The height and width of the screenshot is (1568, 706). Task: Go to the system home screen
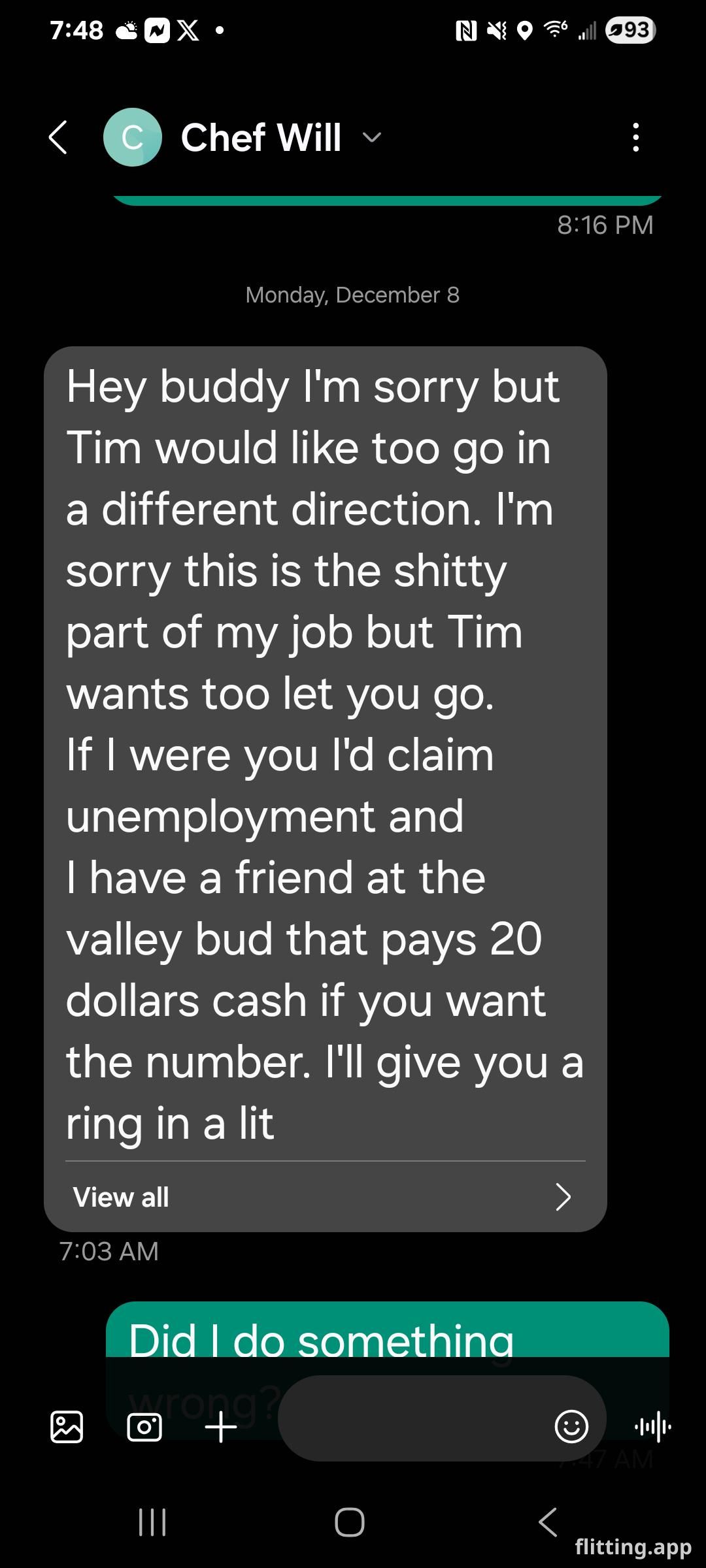tap(350, 1522)
